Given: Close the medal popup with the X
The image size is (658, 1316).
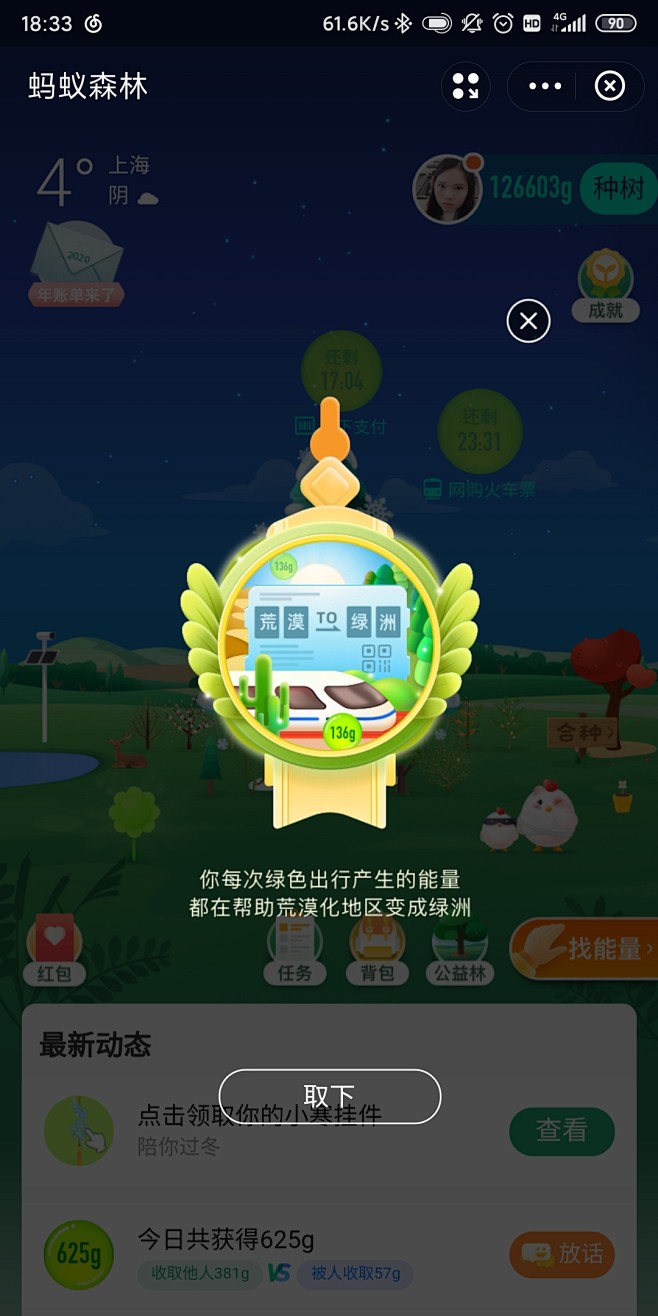Looking at the screenshot, I should [x=528, y=321].
